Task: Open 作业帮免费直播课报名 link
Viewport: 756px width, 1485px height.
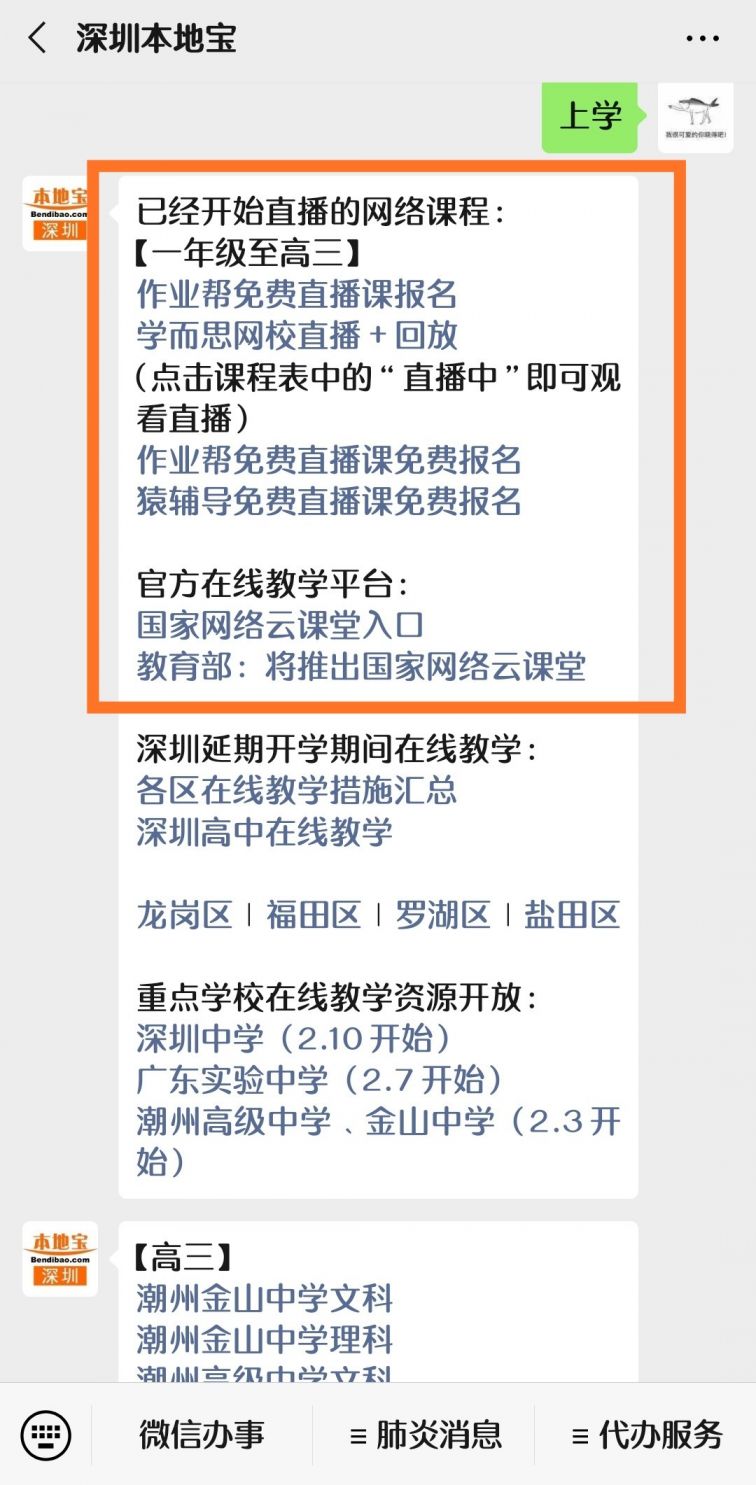Action: 296,294
